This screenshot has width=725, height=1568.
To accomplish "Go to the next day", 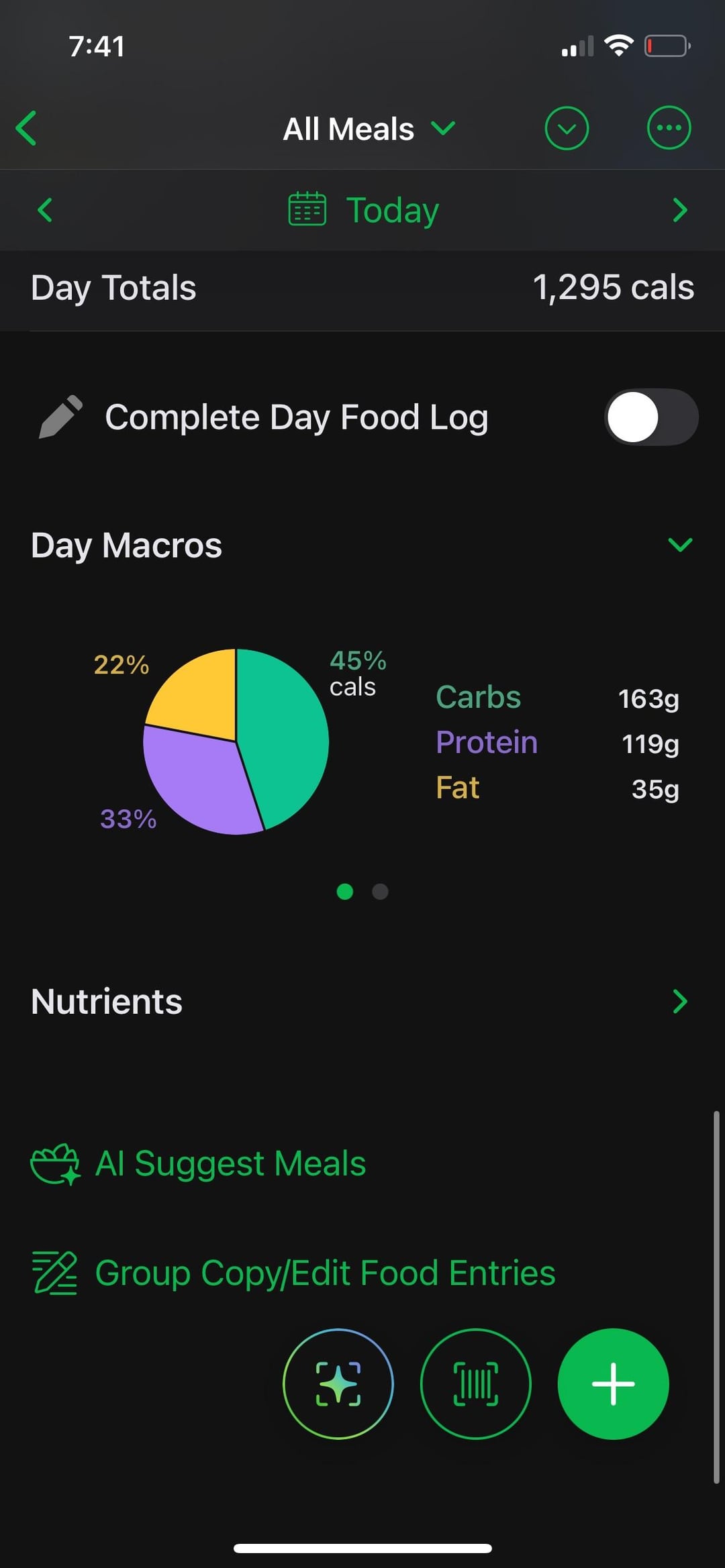I will (679, 210).
